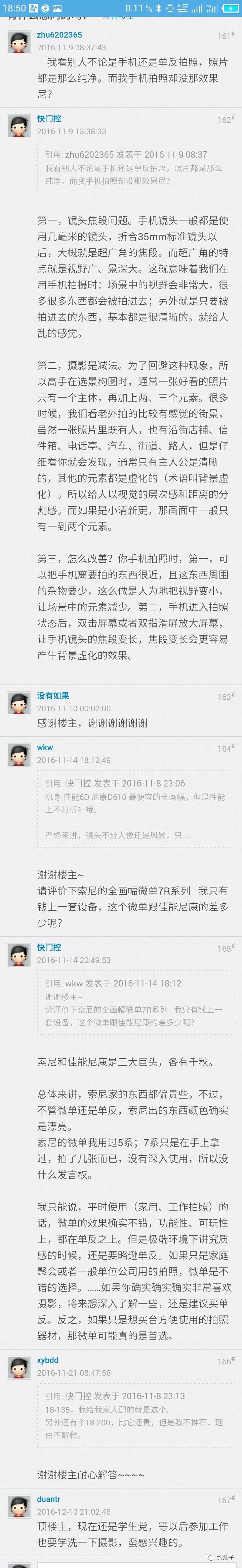The height and width of the screenshot is (1568, 242).
Task: Open duantr's user profile link
Action: click(x=49, y=1499)
